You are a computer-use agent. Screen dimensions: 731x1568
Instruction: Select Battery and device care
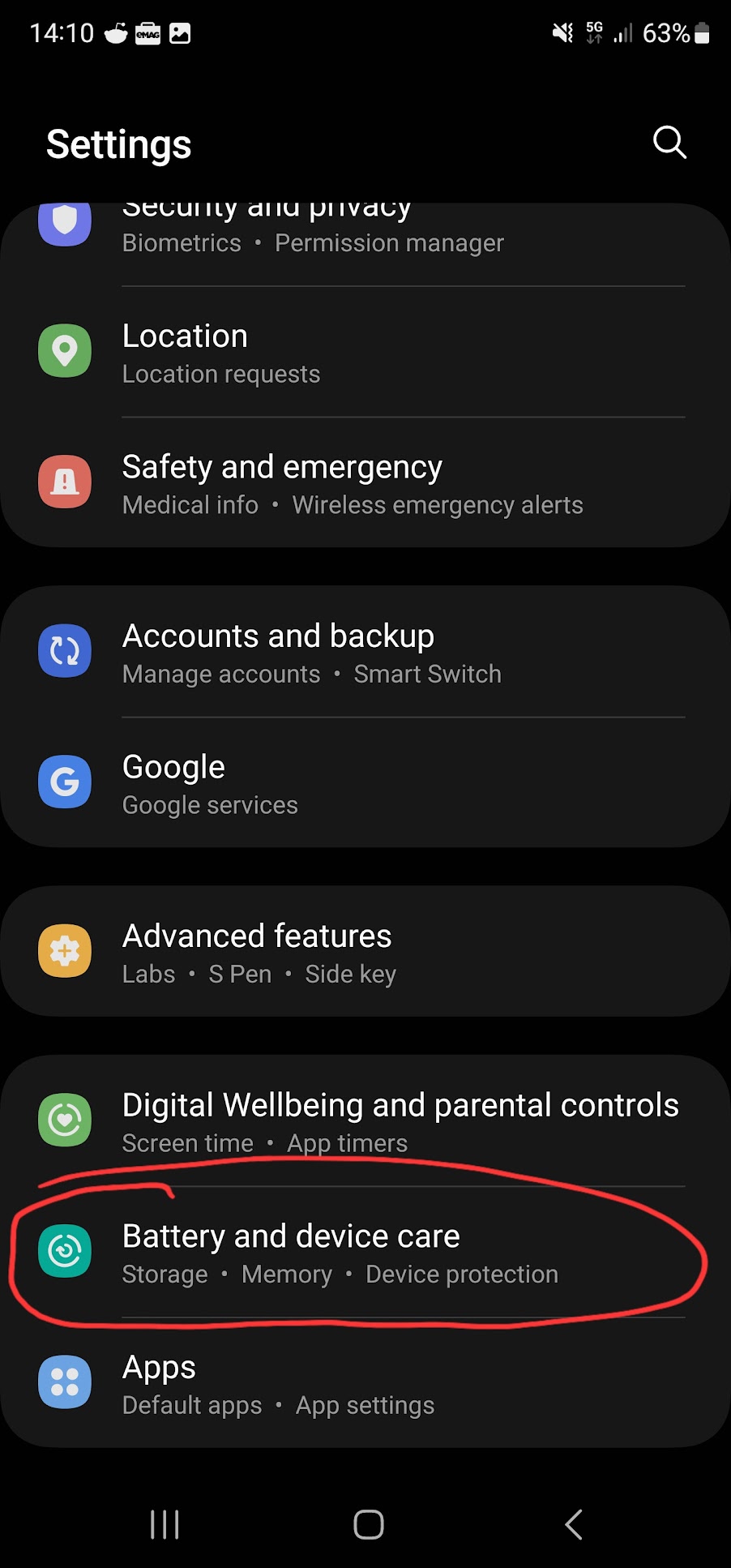(365, 1252)
